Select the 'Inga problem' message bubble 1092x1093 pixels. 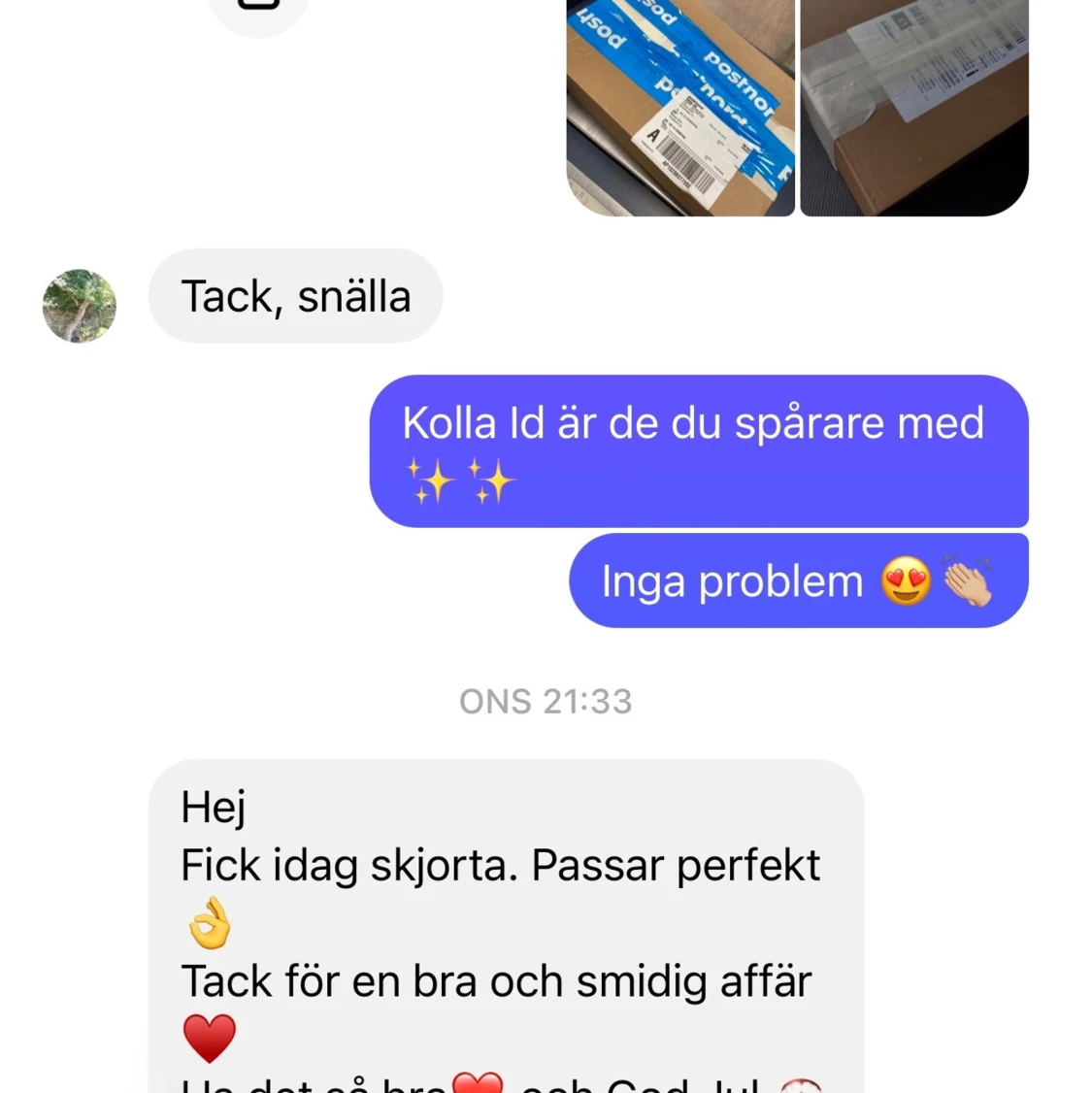point(796,580)
